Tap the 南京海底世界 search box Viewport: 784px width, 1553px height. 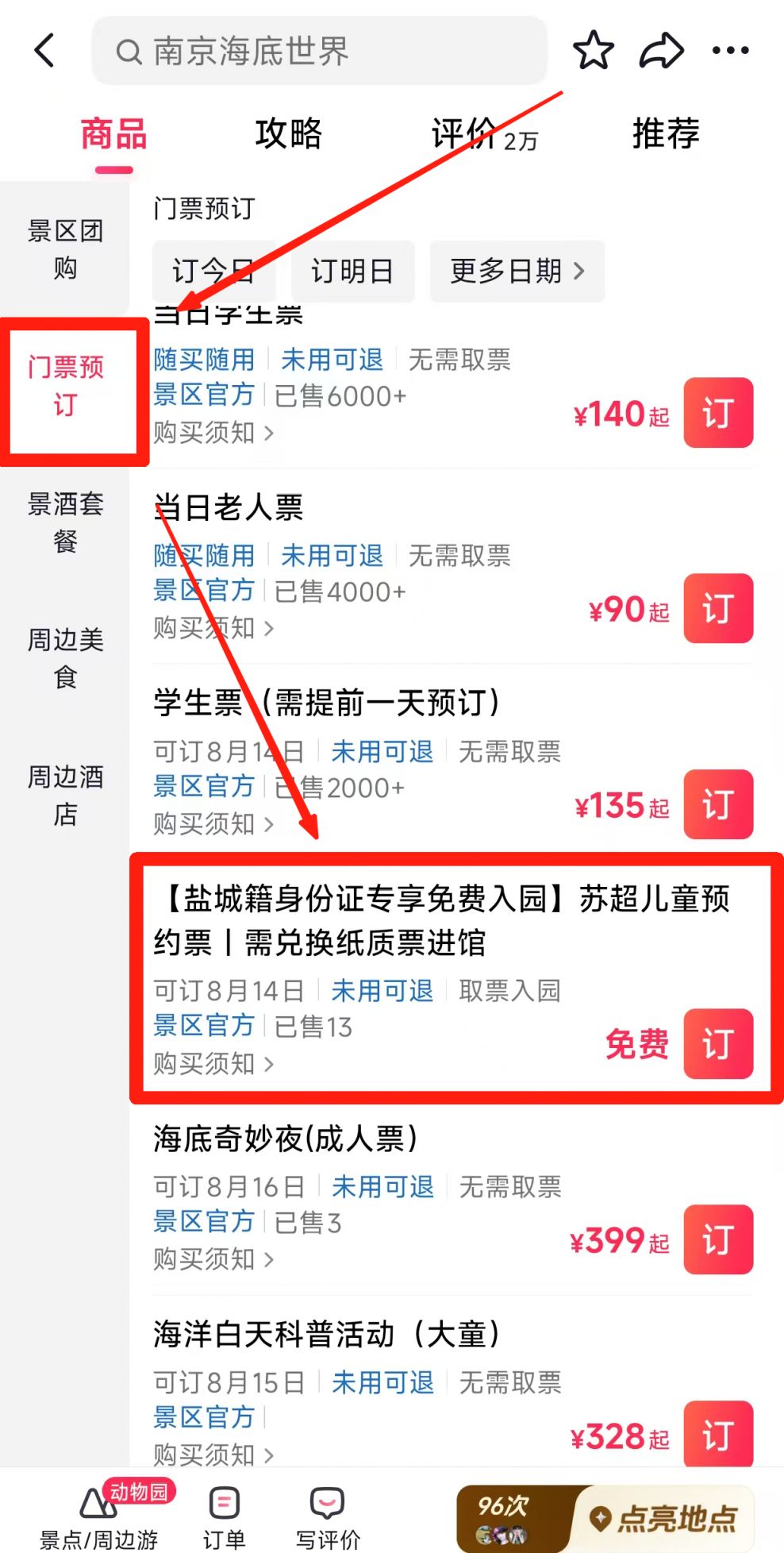[x=319, y=51]
